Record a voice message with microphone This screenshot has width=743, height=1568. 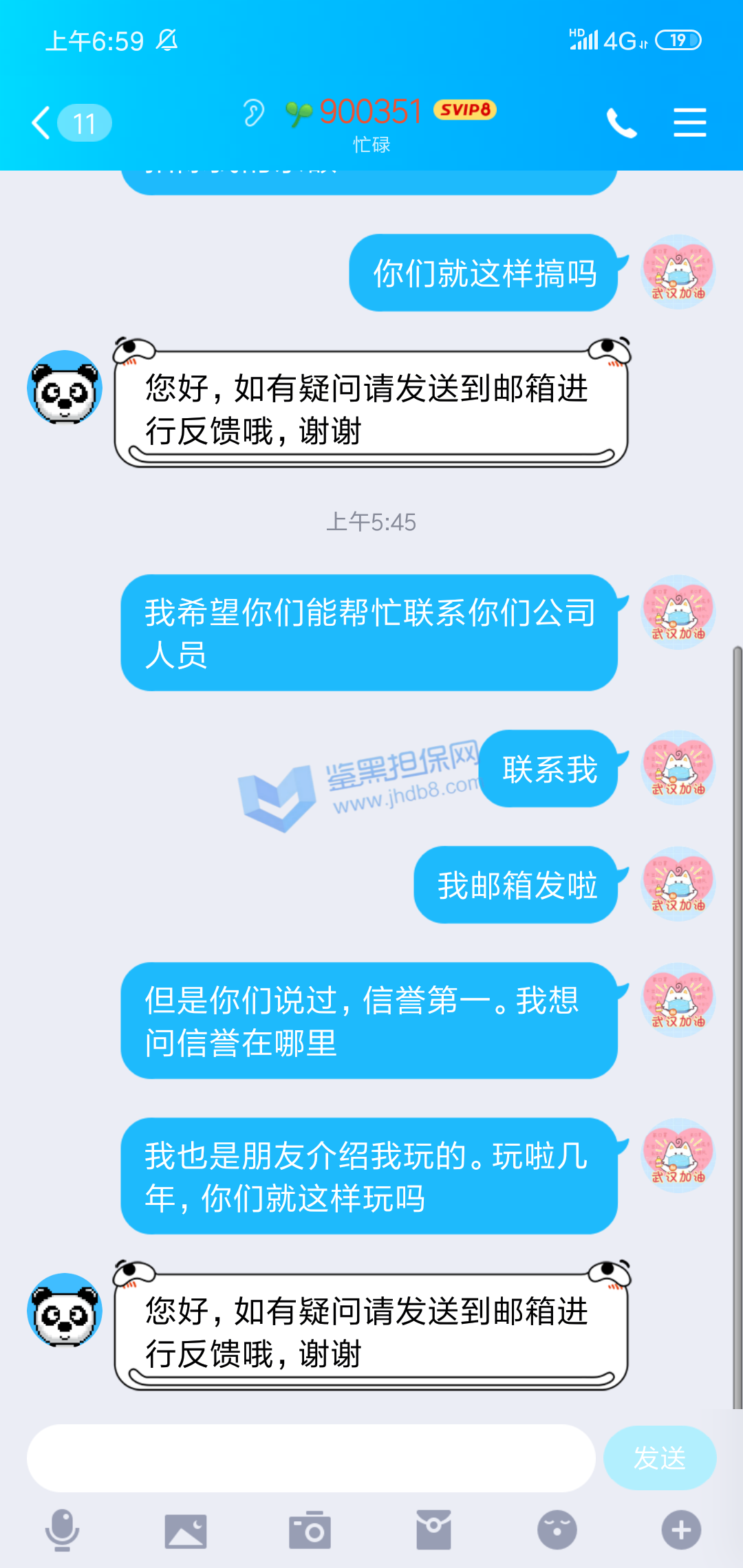(62, 1530)
